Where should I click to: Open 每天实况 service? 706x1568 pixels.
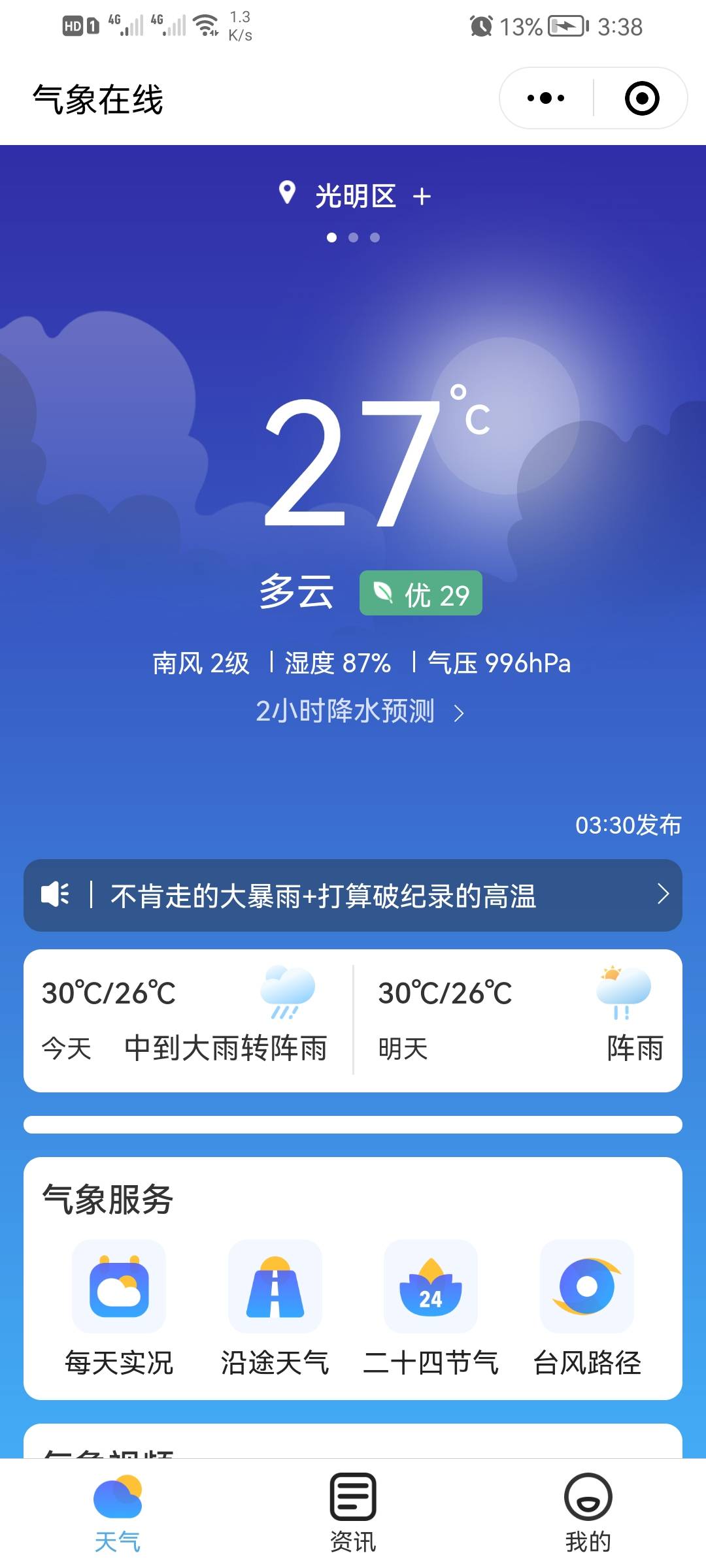(119, 1307)
